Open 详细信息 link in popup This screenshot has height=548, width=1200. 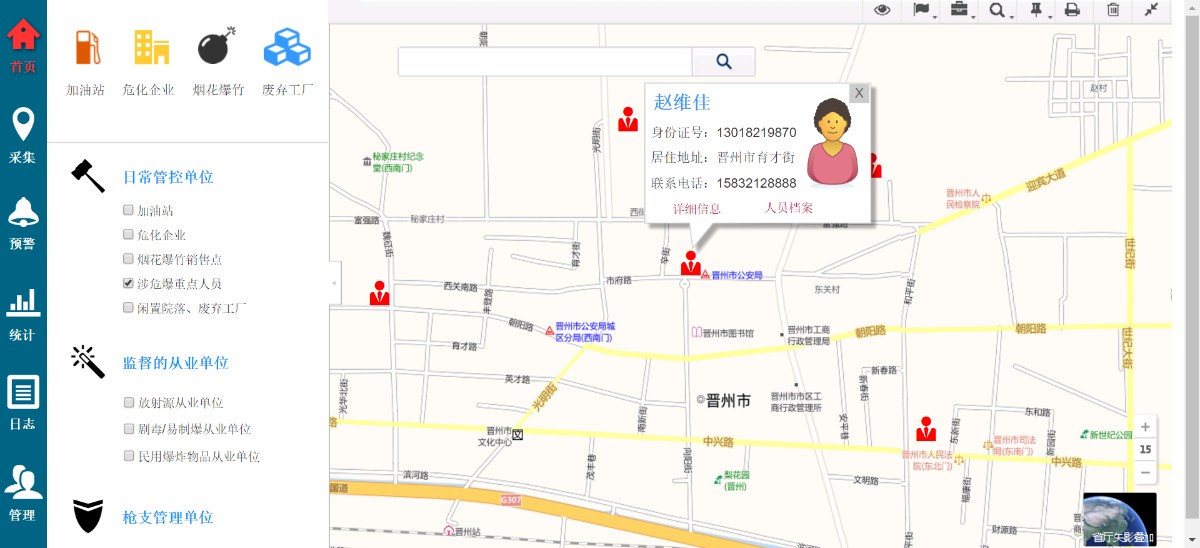(x=696, y=209)
